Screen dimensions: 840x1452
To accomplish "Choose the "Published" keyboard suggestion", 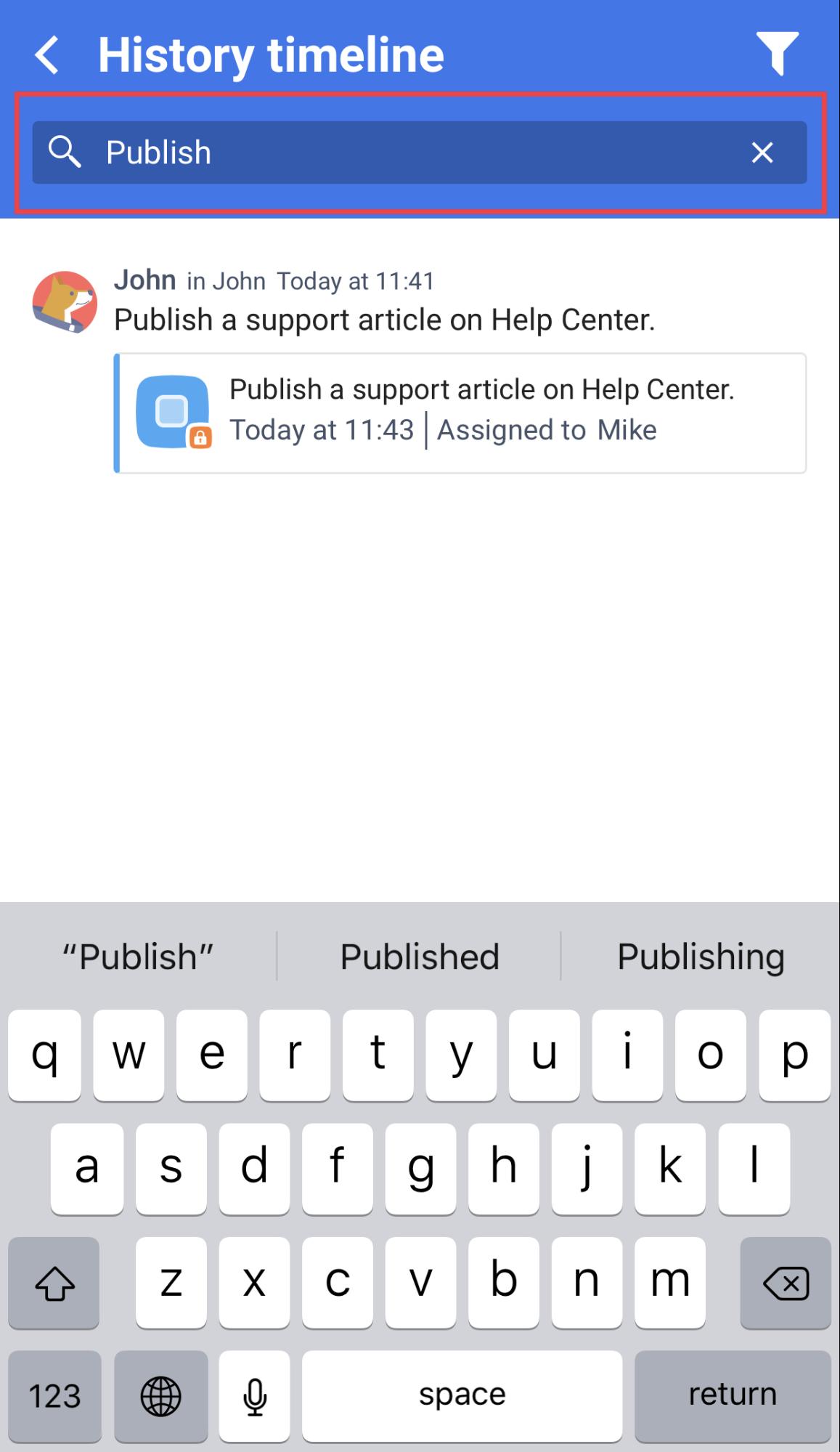I will click(x=419, y=957).
